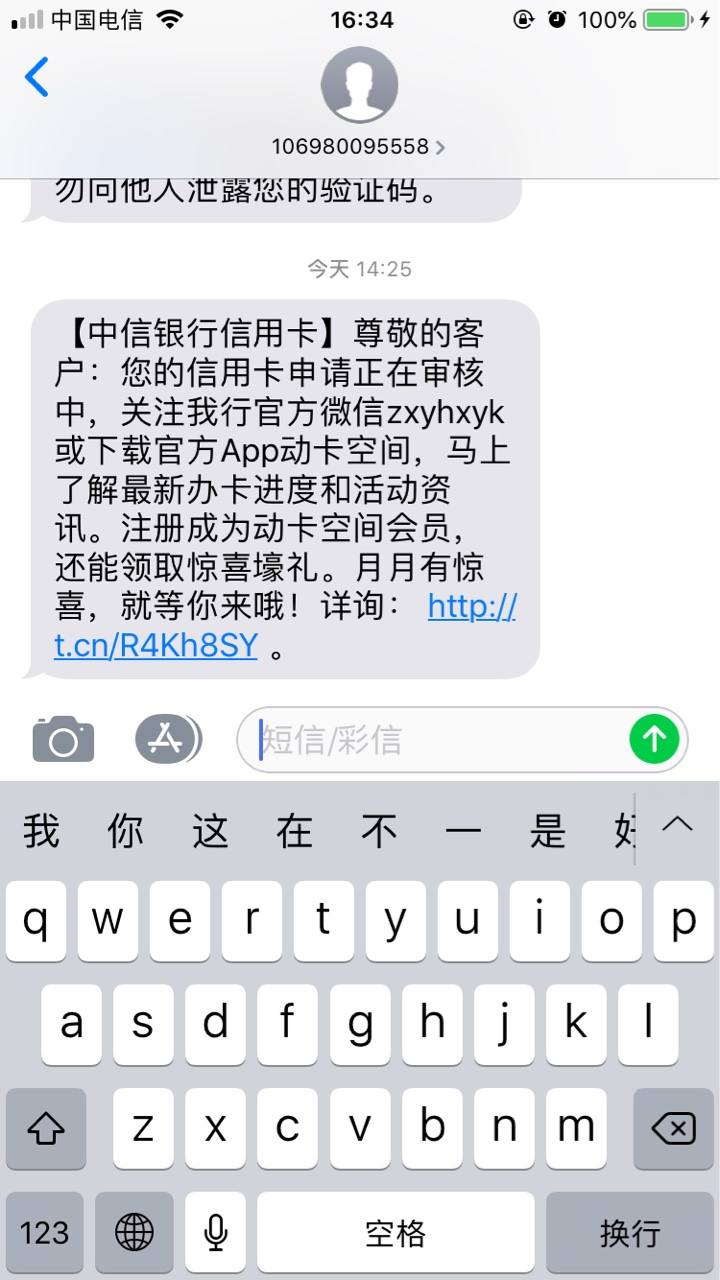Select the suggested word 我
This screenshot has height=1280, width=720.
click(41, 831)
